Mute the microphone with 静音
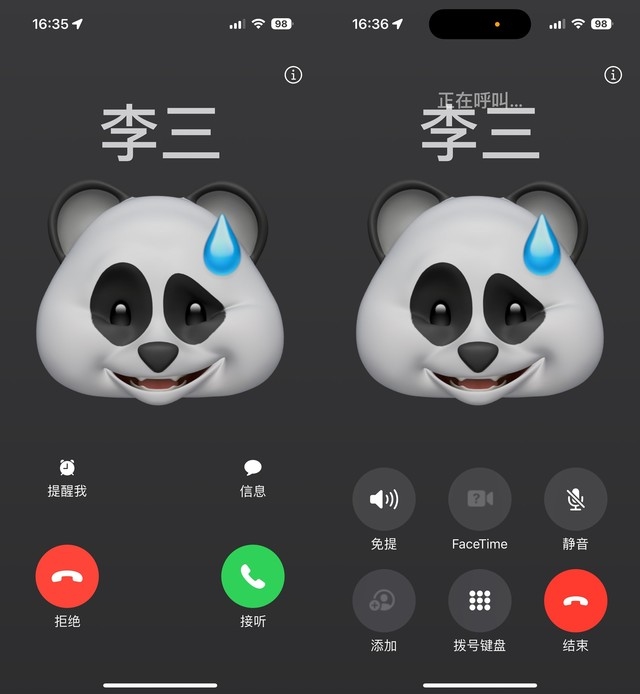 575,499
